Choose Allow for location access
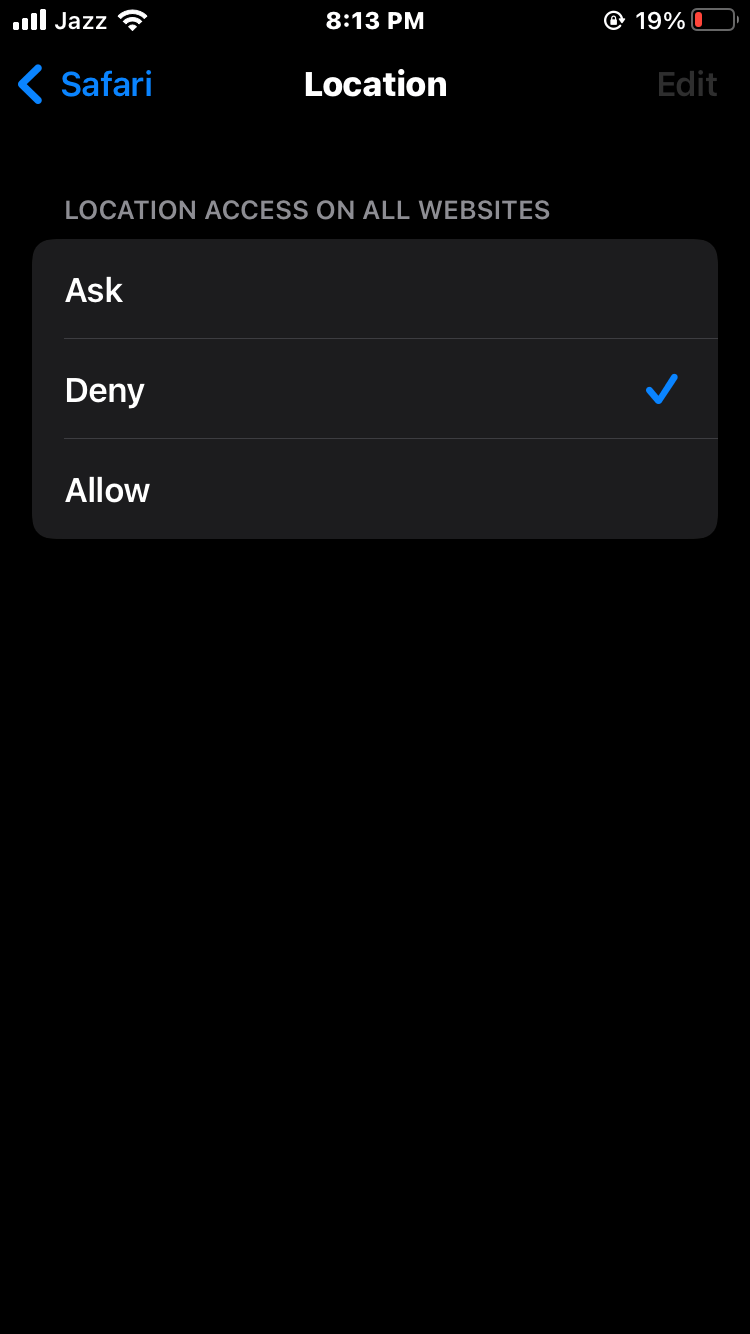 (374, 490)
